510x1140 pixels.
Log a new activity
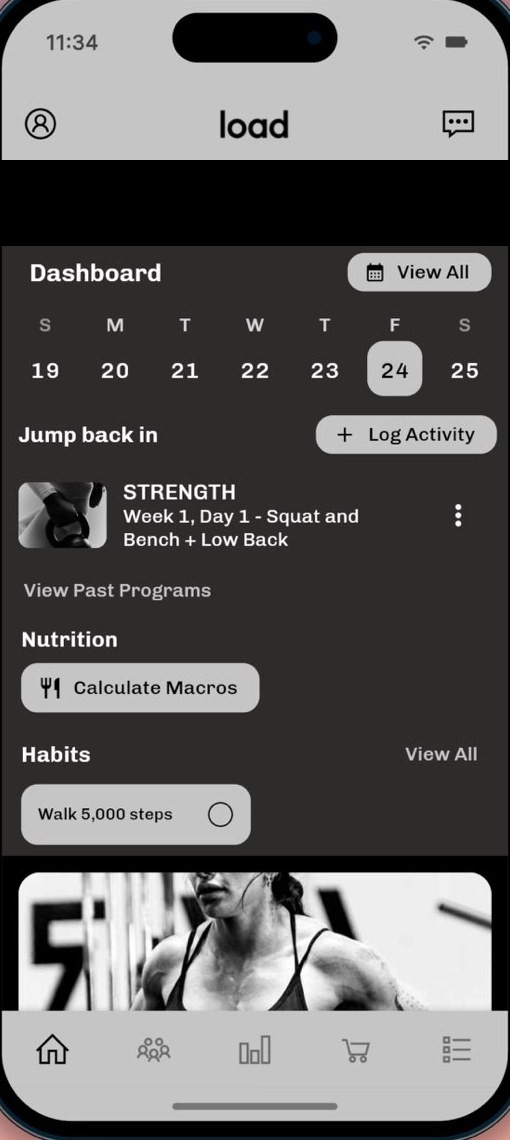coord(406,435)
